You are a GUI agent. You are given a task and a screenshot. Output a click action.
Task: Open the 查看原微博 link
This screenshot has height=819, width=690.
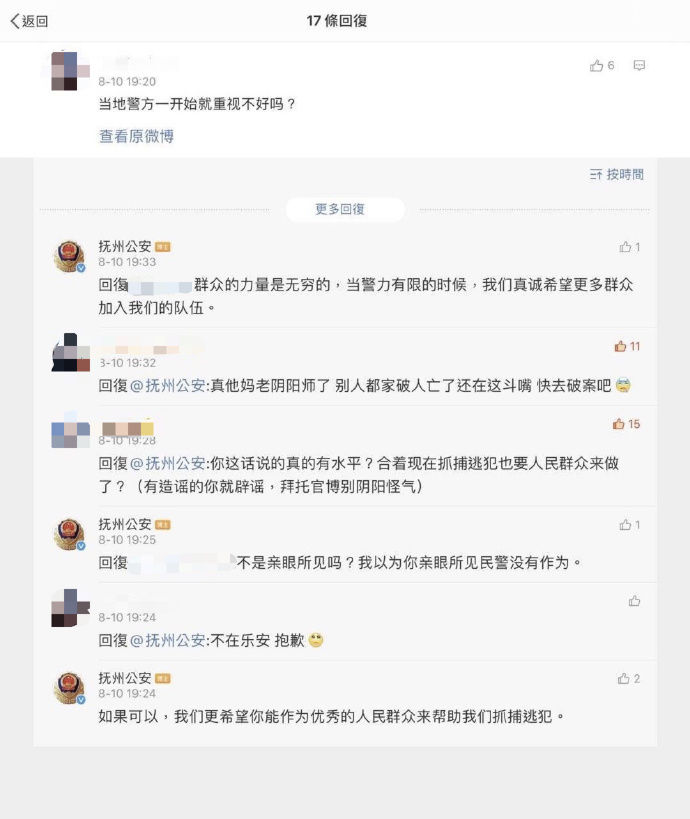136,136
